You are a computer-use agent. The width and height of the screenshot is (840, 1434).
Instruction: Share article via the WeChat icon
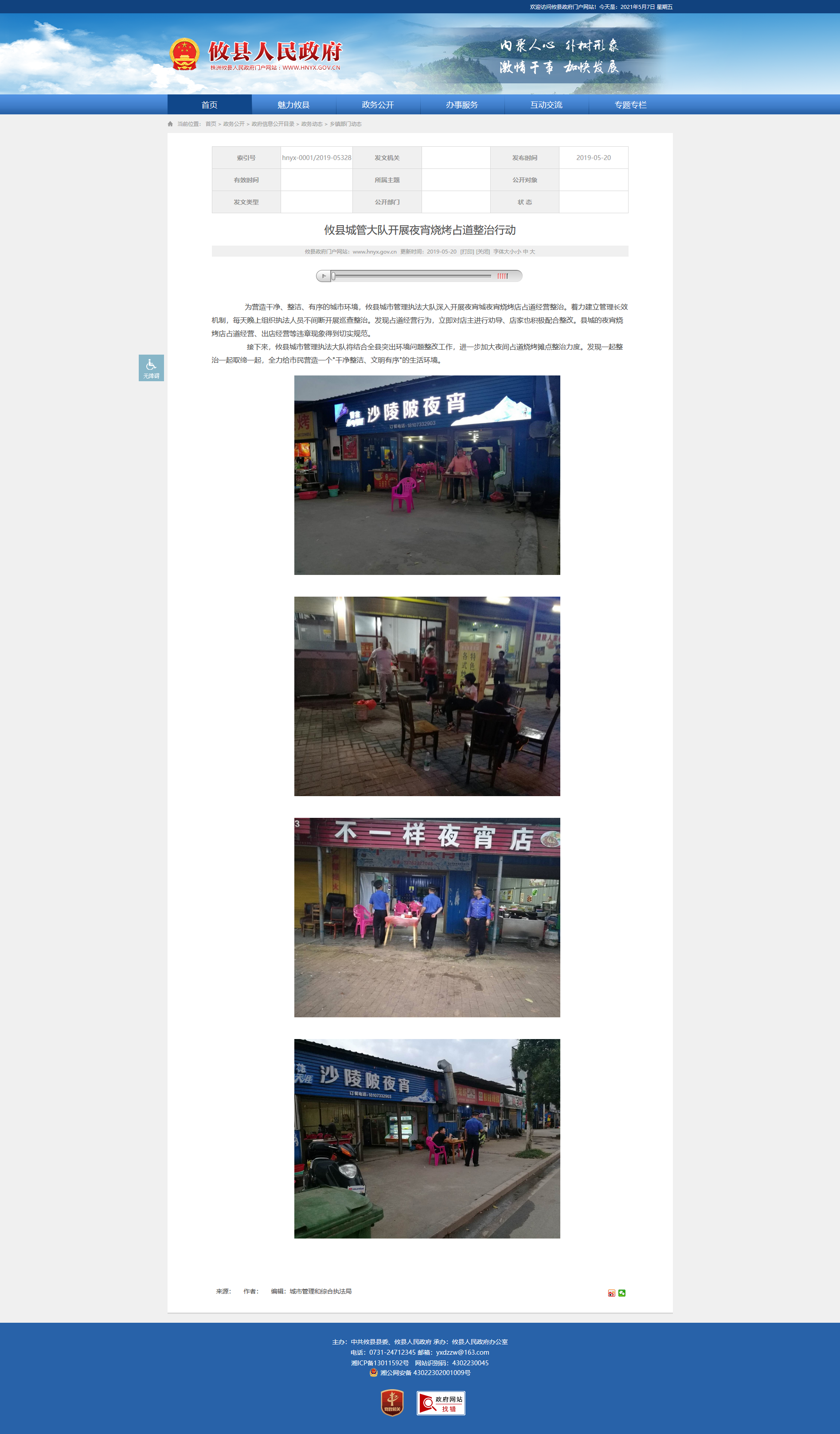622,1293
